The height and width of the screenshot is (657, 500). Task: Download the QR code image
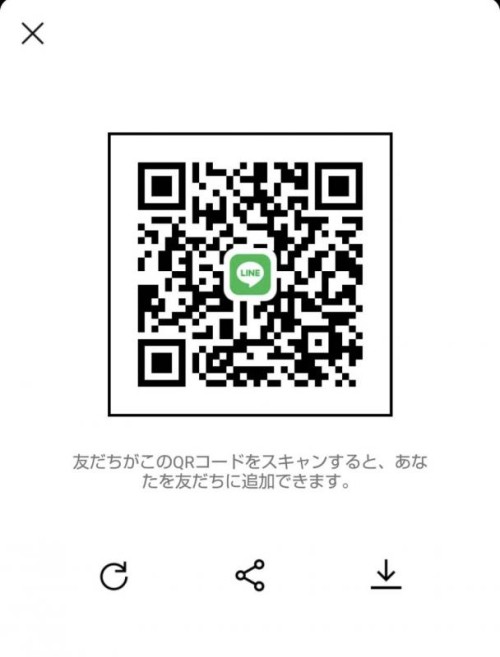coord(386,575)
